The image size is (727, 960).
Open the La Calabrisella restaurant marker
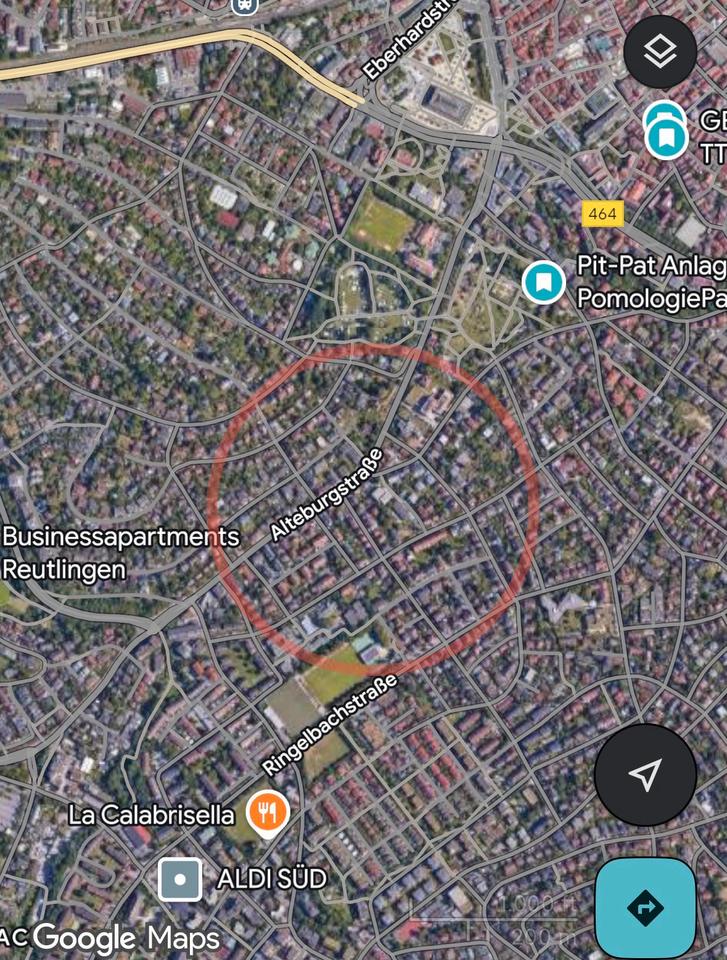(x=268, y=813)
